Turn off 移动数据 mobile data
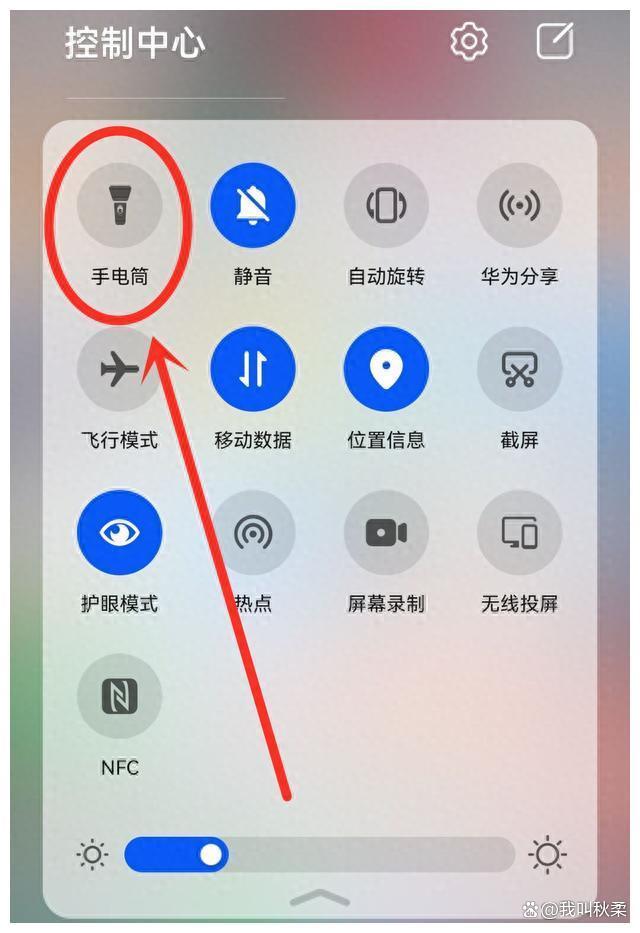The width and height of the screenshot is (640, 933). coord(253,370)
